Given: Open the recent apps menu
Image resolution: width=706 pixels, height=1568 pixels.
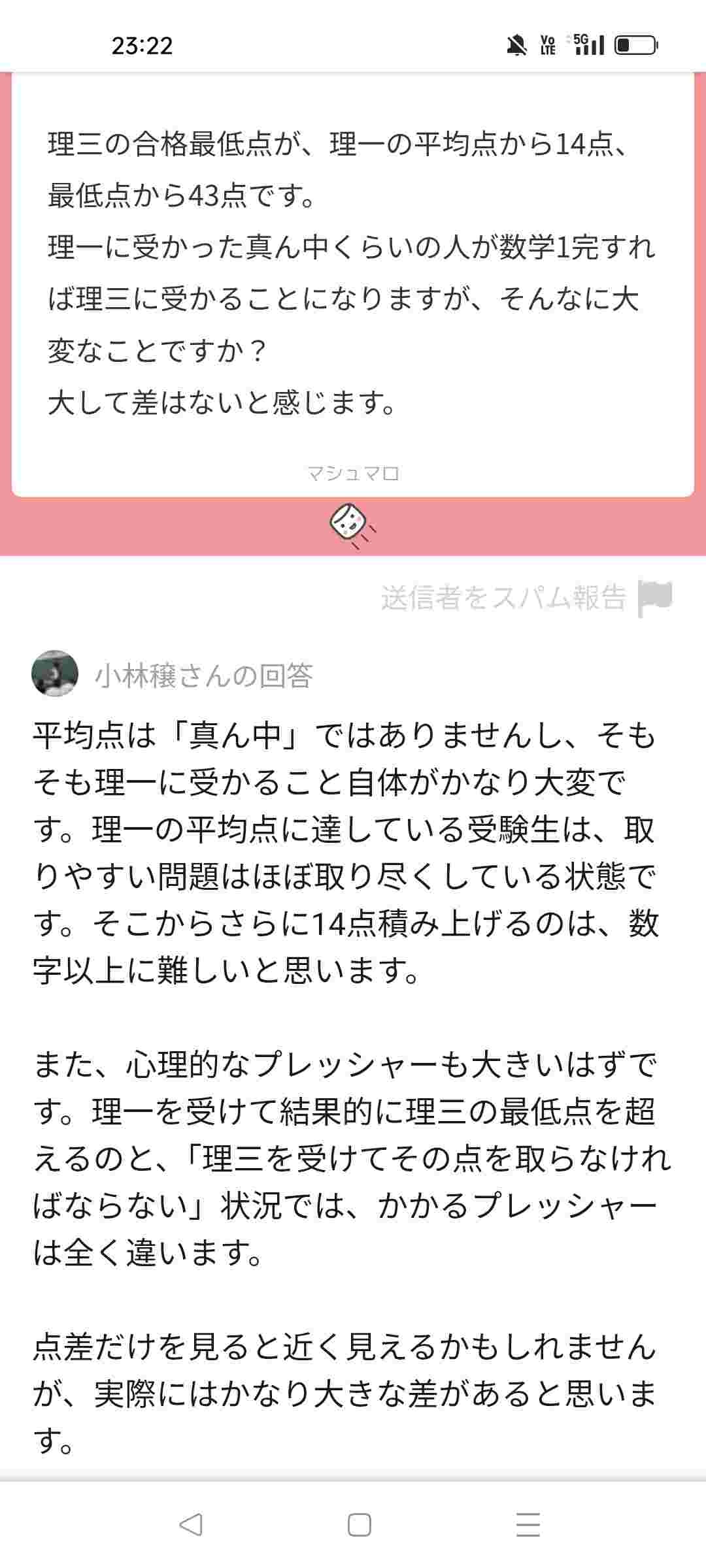Looking at the screenshot, I should [x=528, y=1525].
